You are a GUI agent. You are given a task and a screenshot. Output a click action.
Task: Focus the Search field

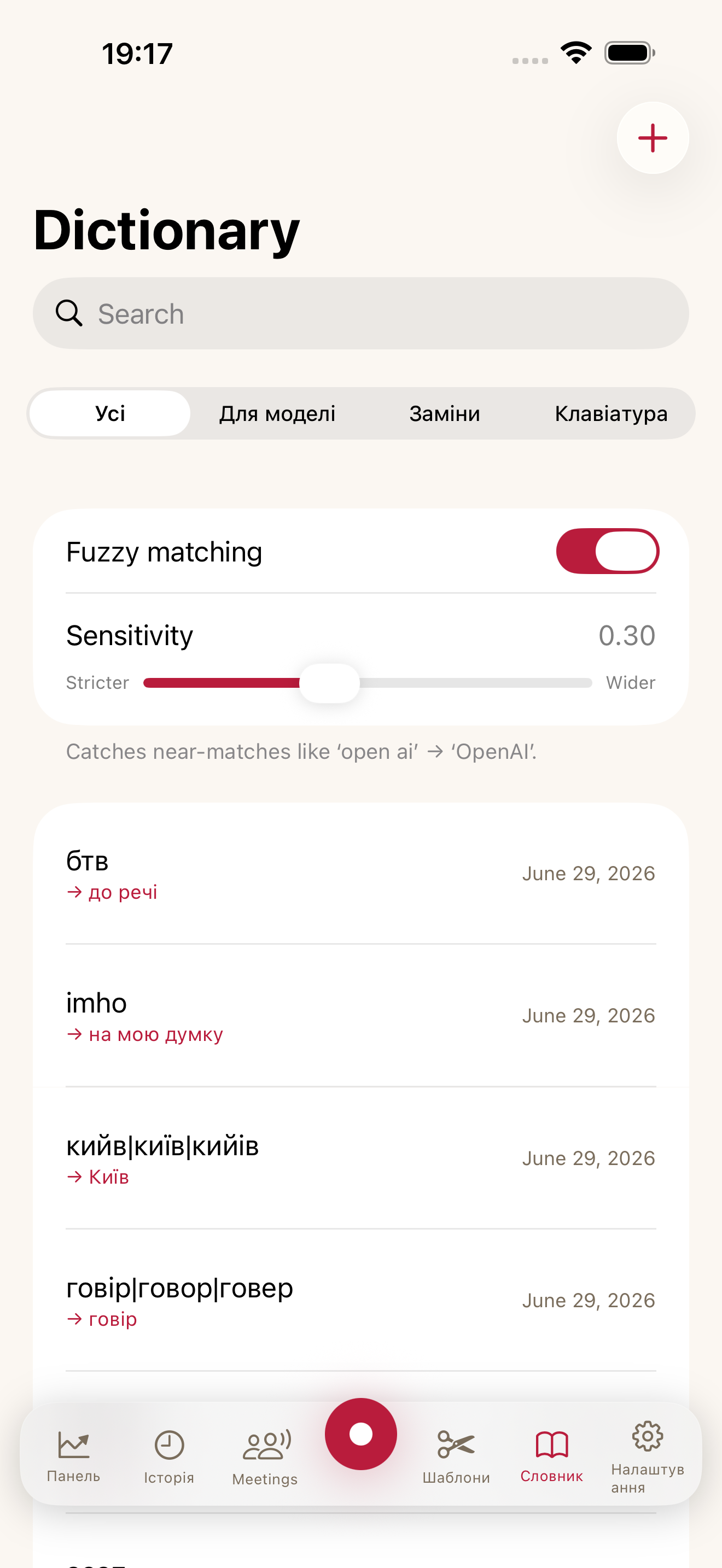[x=361, y=313]
